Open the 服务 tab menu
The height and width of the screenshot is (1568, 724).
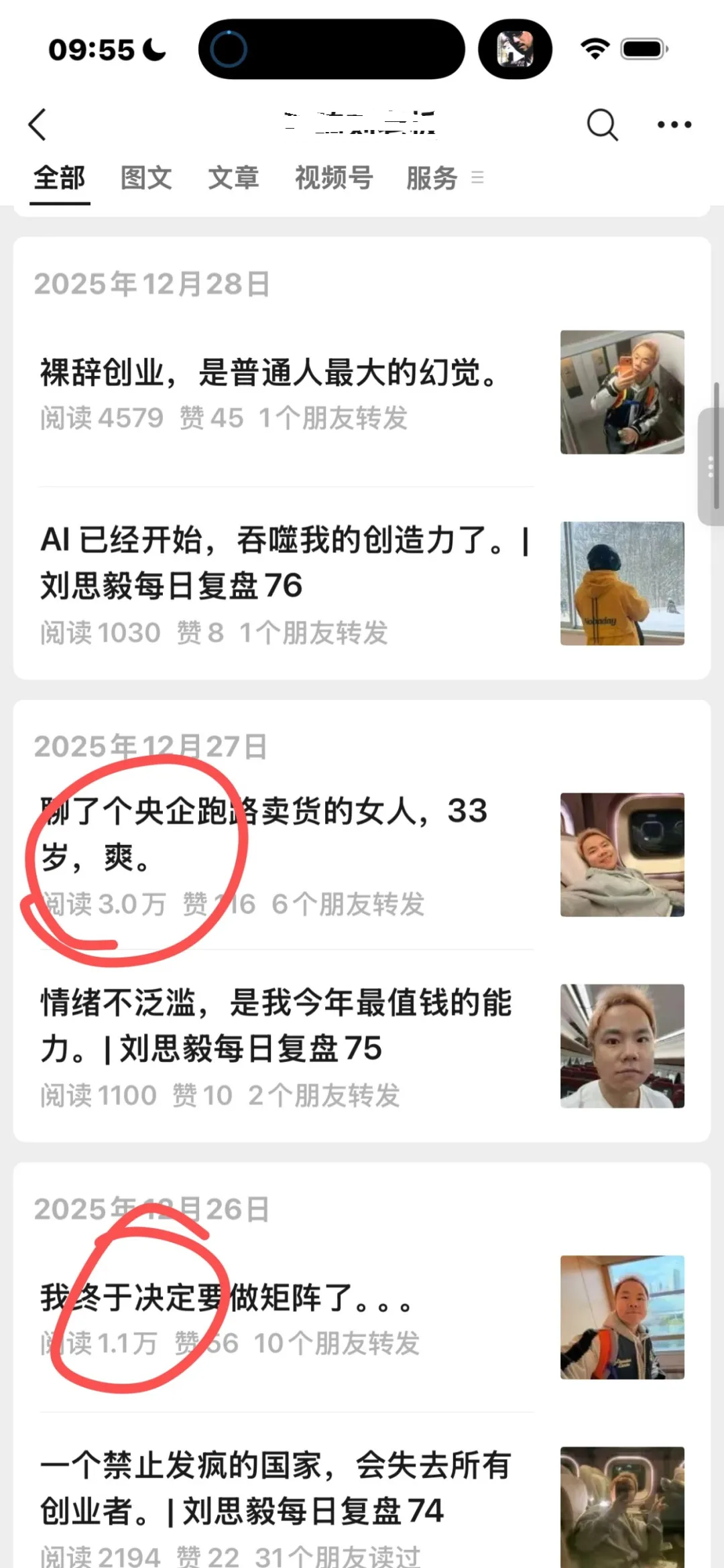point(444,178)
